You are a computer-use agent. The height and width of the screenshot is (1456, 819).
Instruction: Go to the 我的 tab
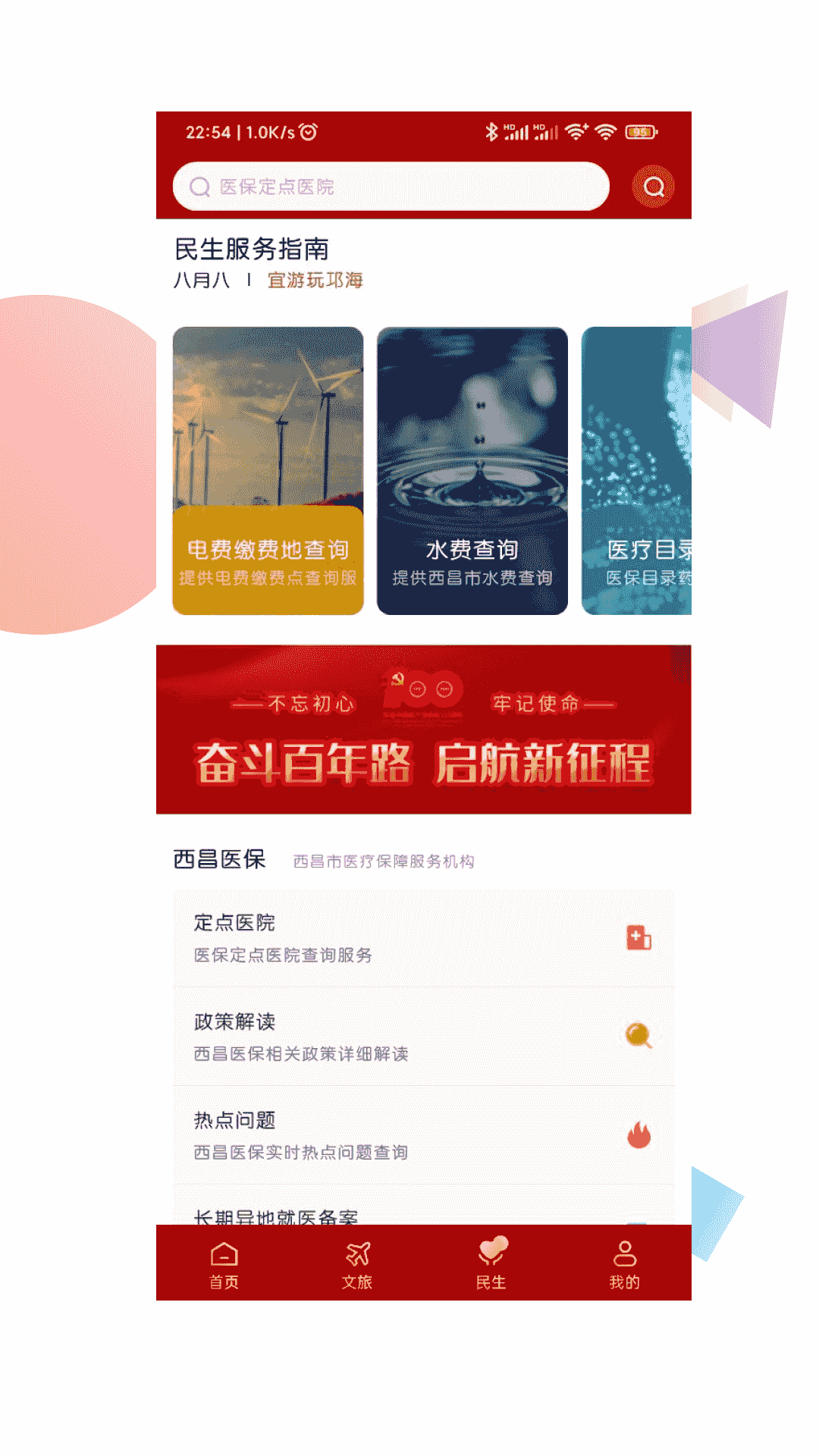click(x=625, y=1264)
